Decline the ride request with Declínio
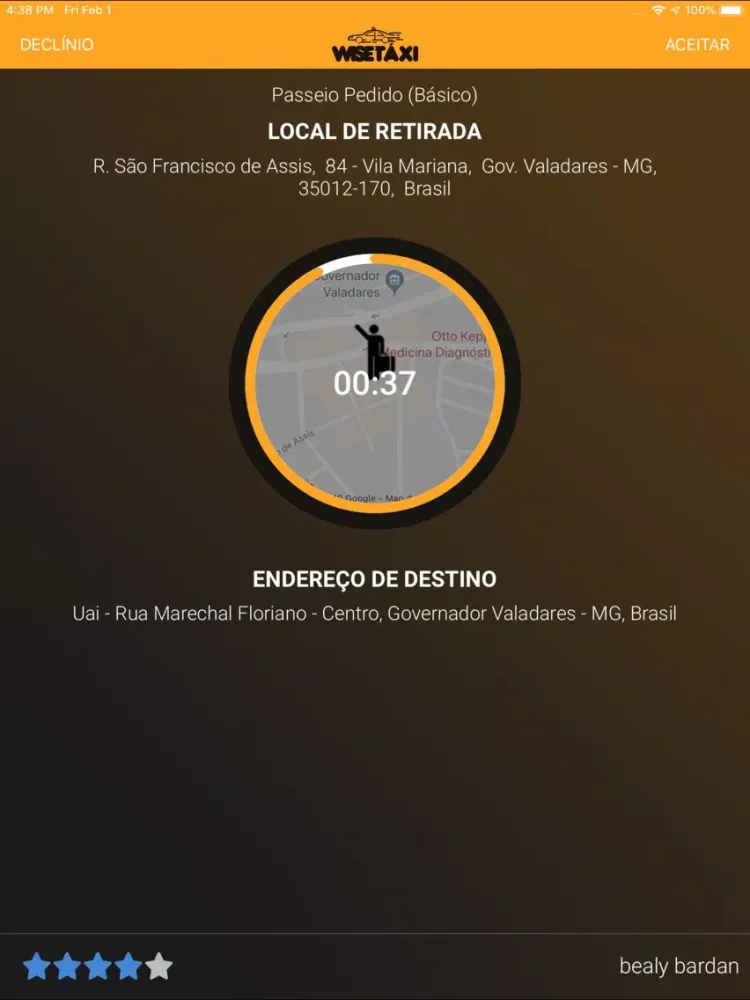Screen dimensions: 750x1000 tap(57, 45)
